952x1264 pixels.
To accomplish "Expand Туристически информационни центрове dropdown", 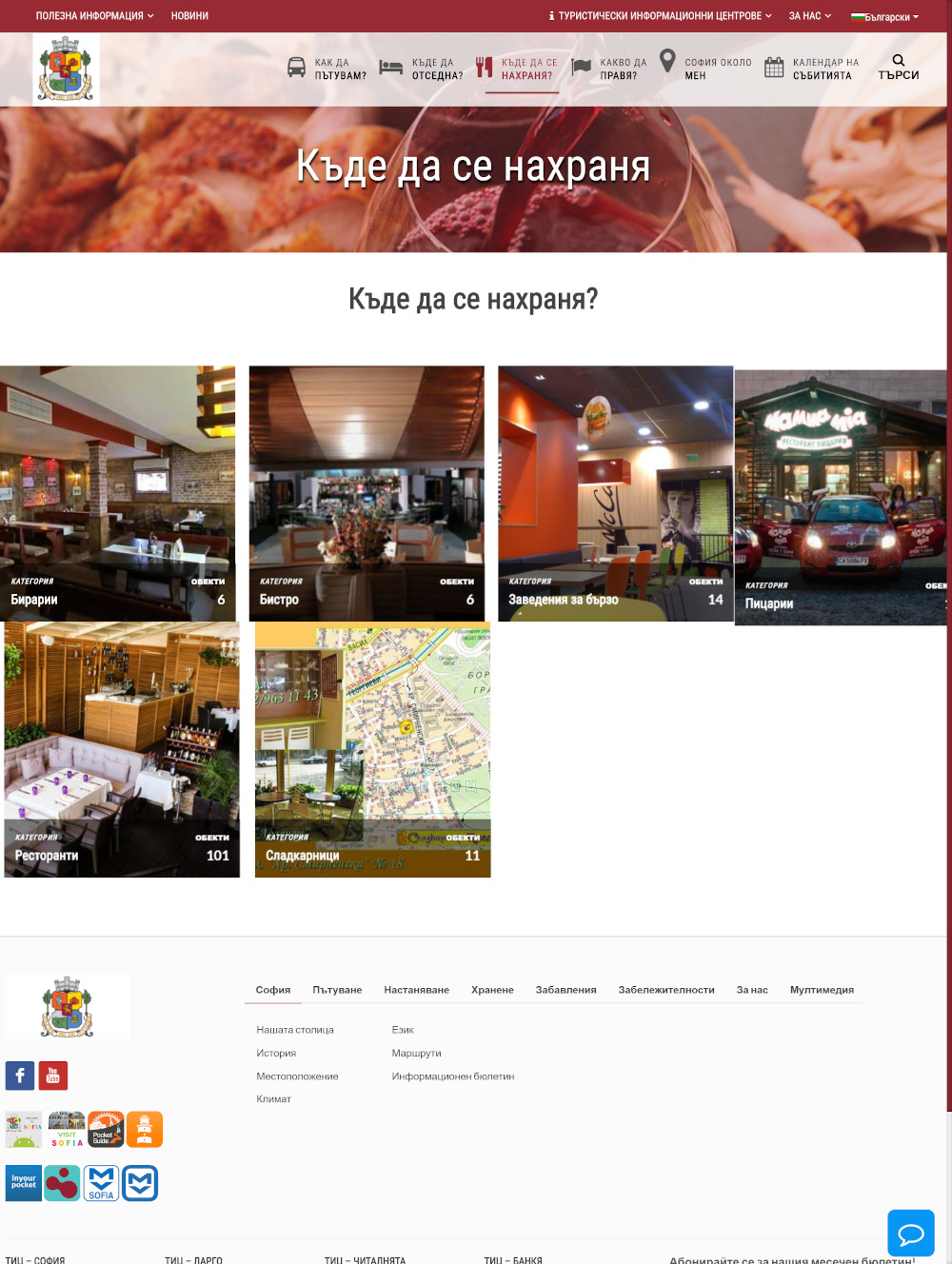I will 661,16.
